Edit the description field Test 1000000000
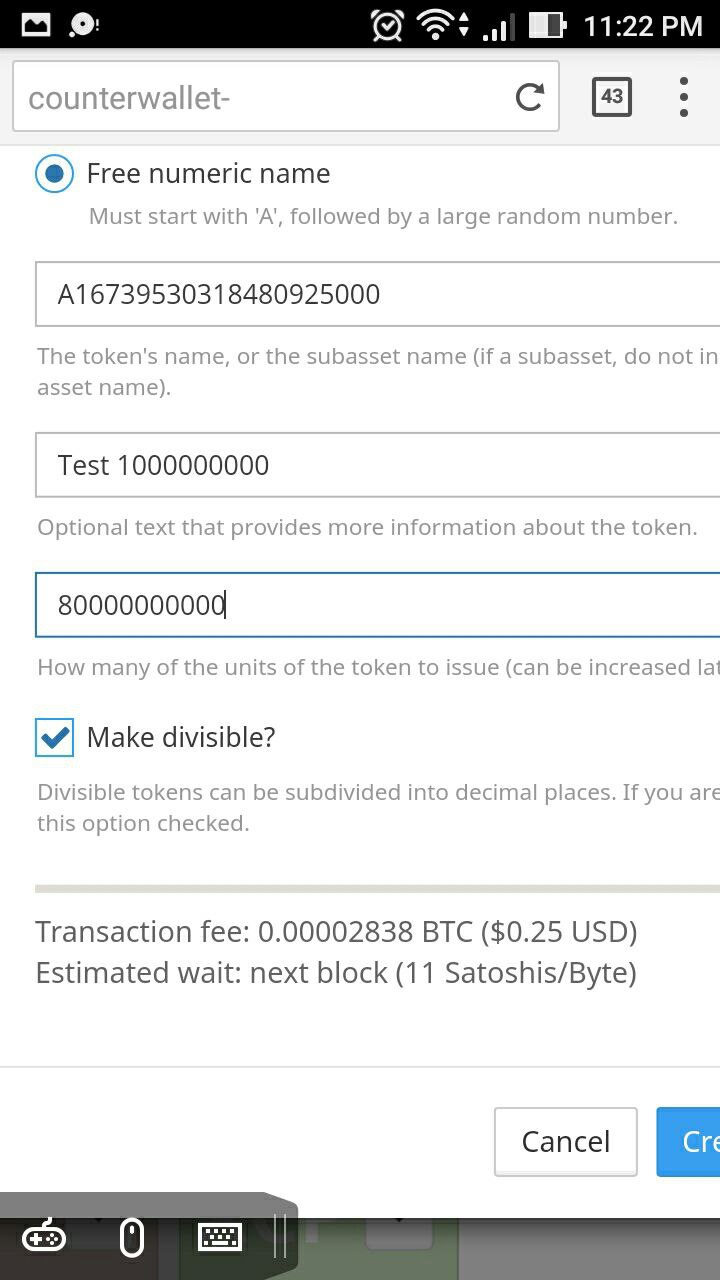The height and width of the screenshot is (1280, 720). point(378,465)
